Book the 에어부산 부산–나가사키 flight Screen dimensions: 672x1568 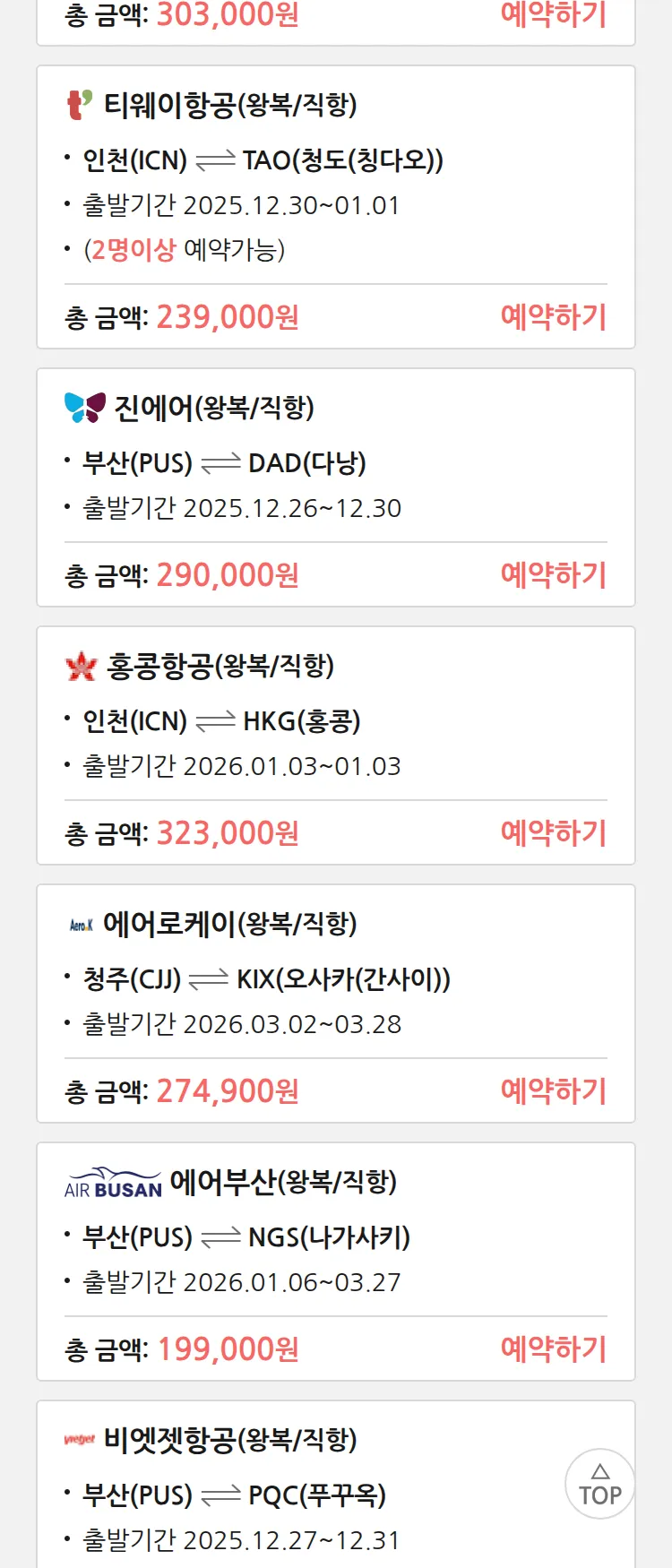point(553,1349)
